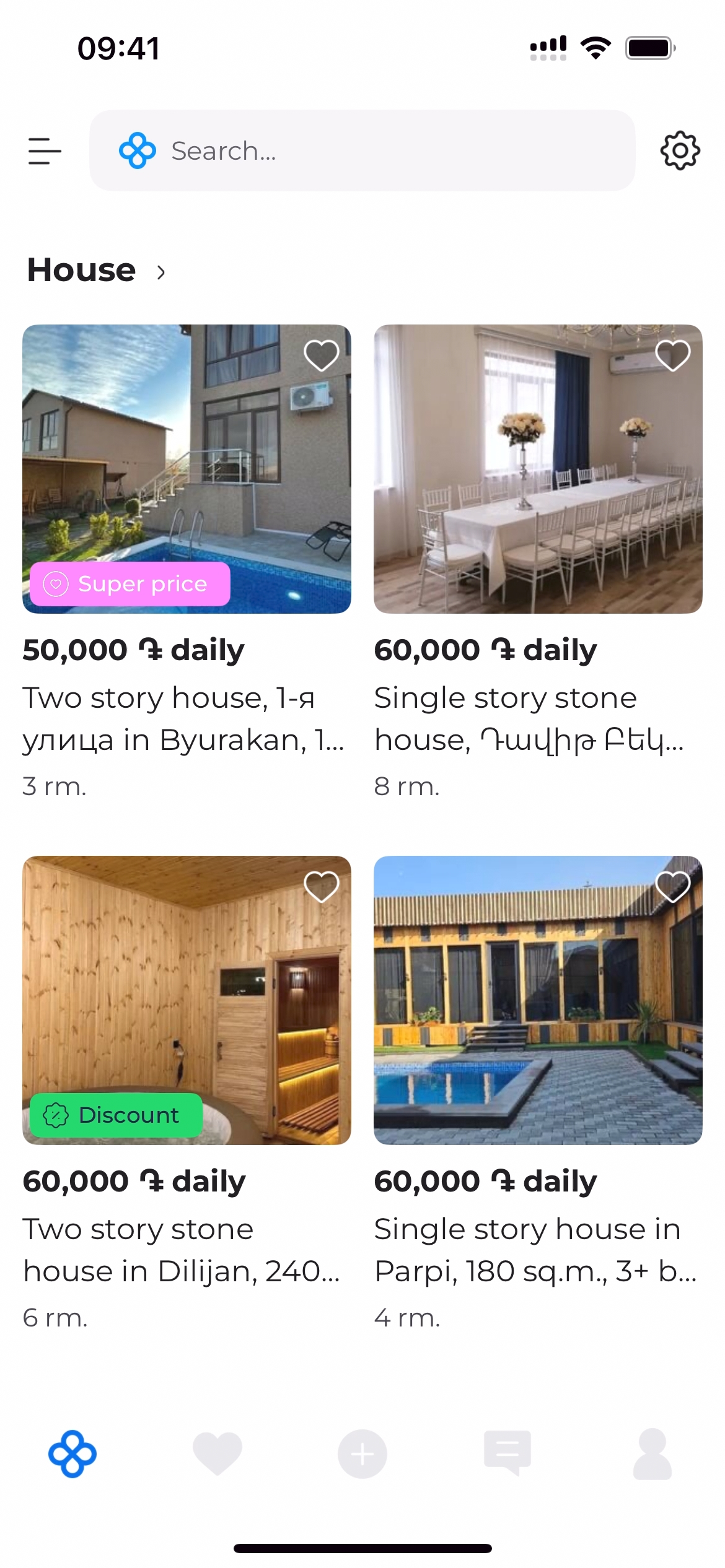
Task: Open the messages tab
Action: (x=507, y=1453)
